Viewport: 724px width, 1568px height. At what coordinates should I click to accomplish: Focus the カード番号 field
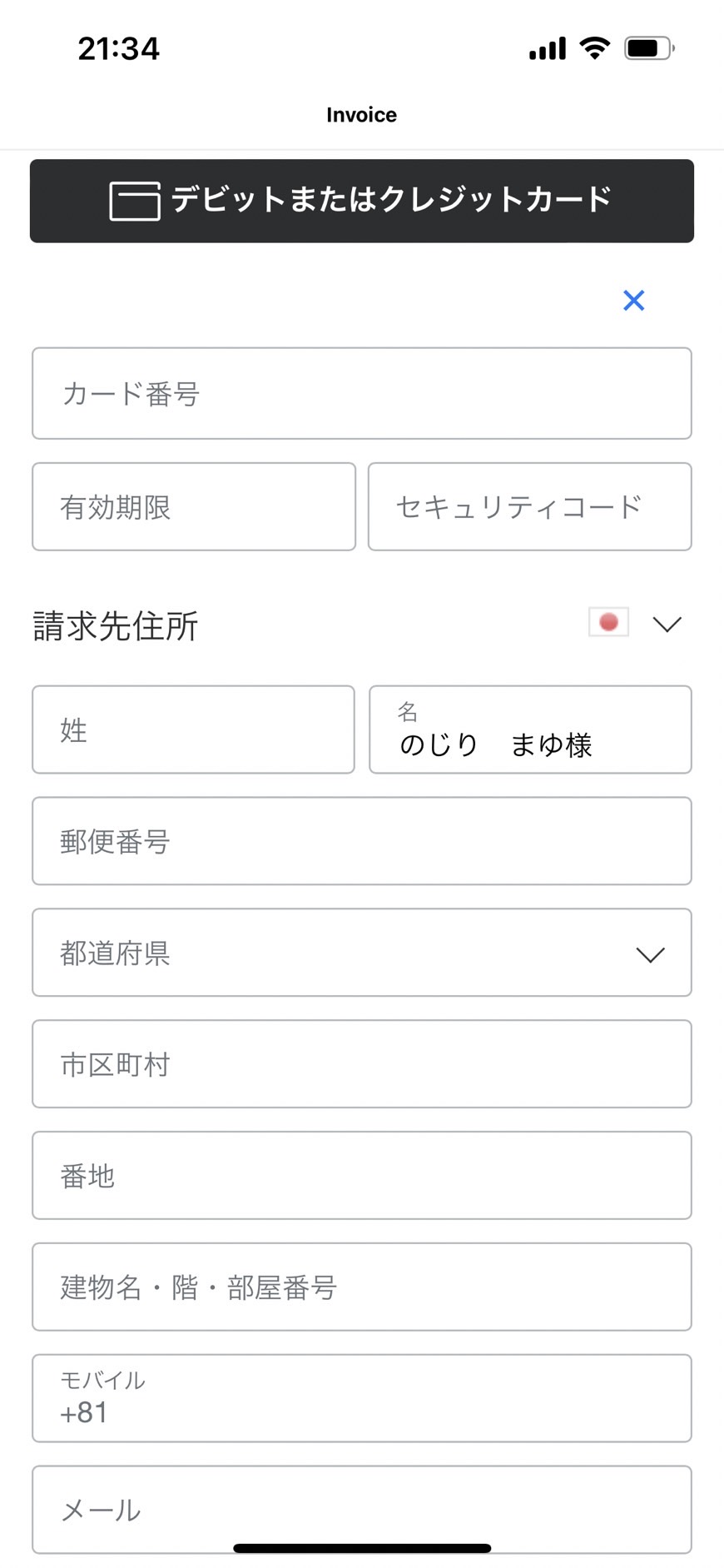(362, 393)
